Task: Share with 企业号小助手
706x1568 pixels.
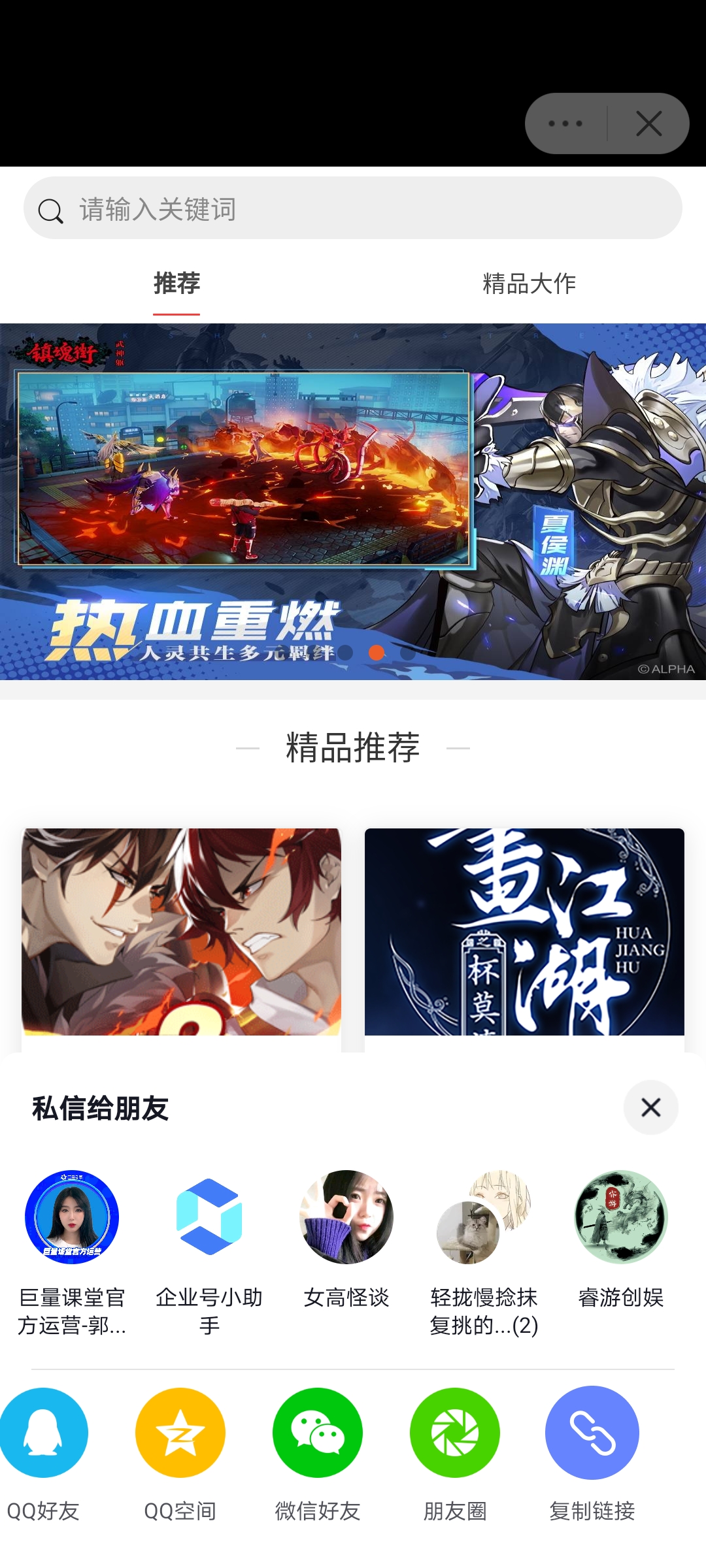Action: pos(209,1217)
